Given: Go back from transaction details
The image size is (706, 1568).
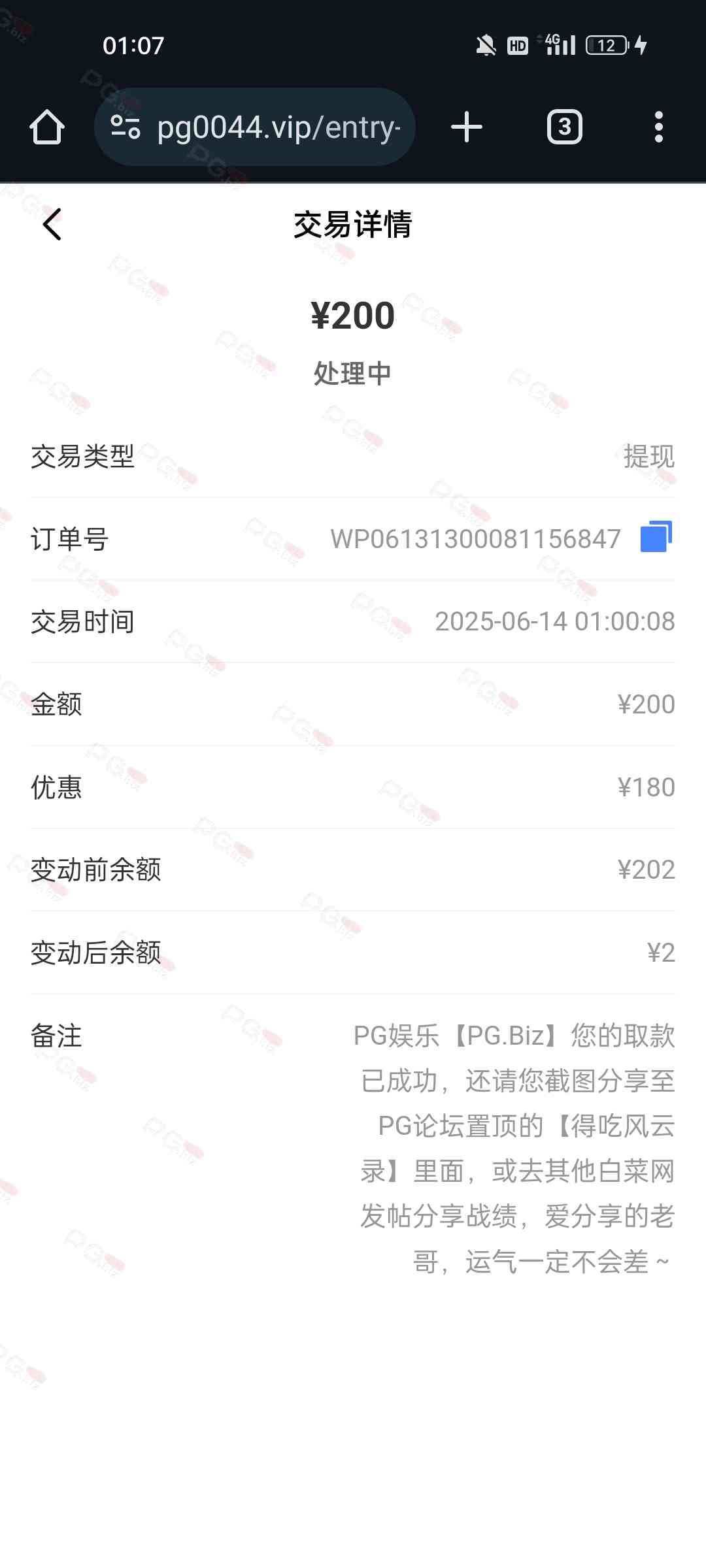Looking at the screenshot, I should point(52,225).
